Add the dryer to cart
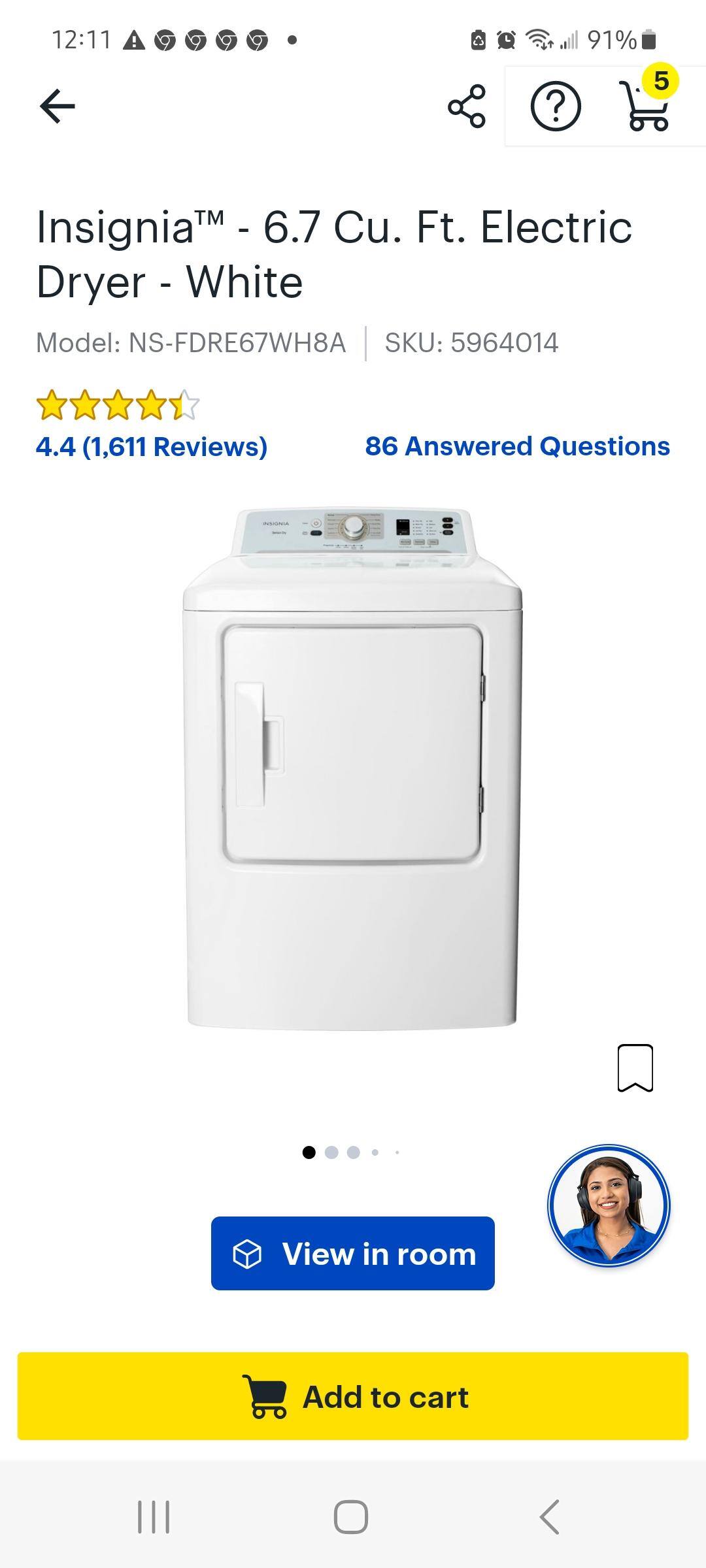Screen dimensions: 706x1568 pyautogui.click(x=353, y=1396)
